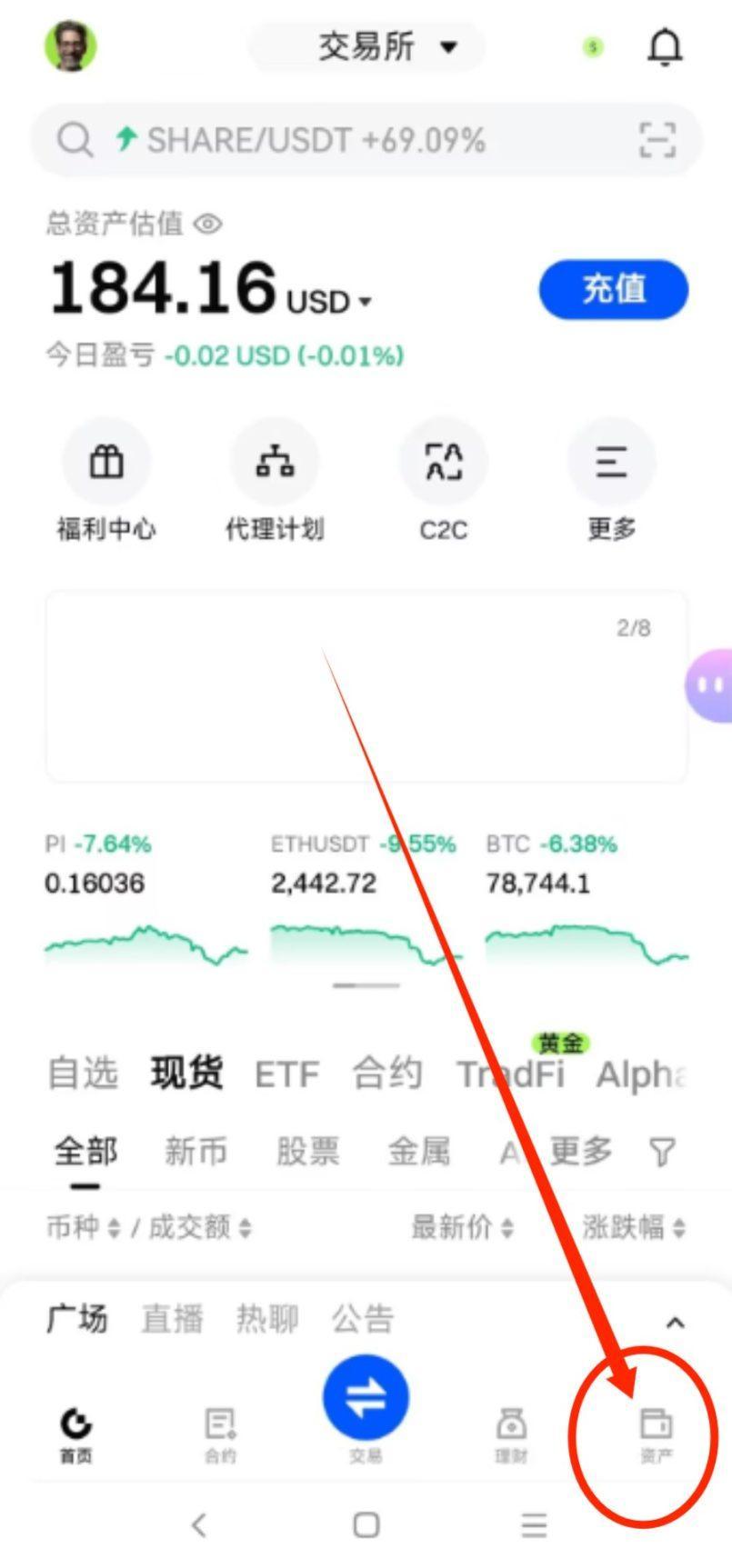732x1568 pixels.
Task: Open the market filter funnel icon
Action: [x=663, y=1153]
